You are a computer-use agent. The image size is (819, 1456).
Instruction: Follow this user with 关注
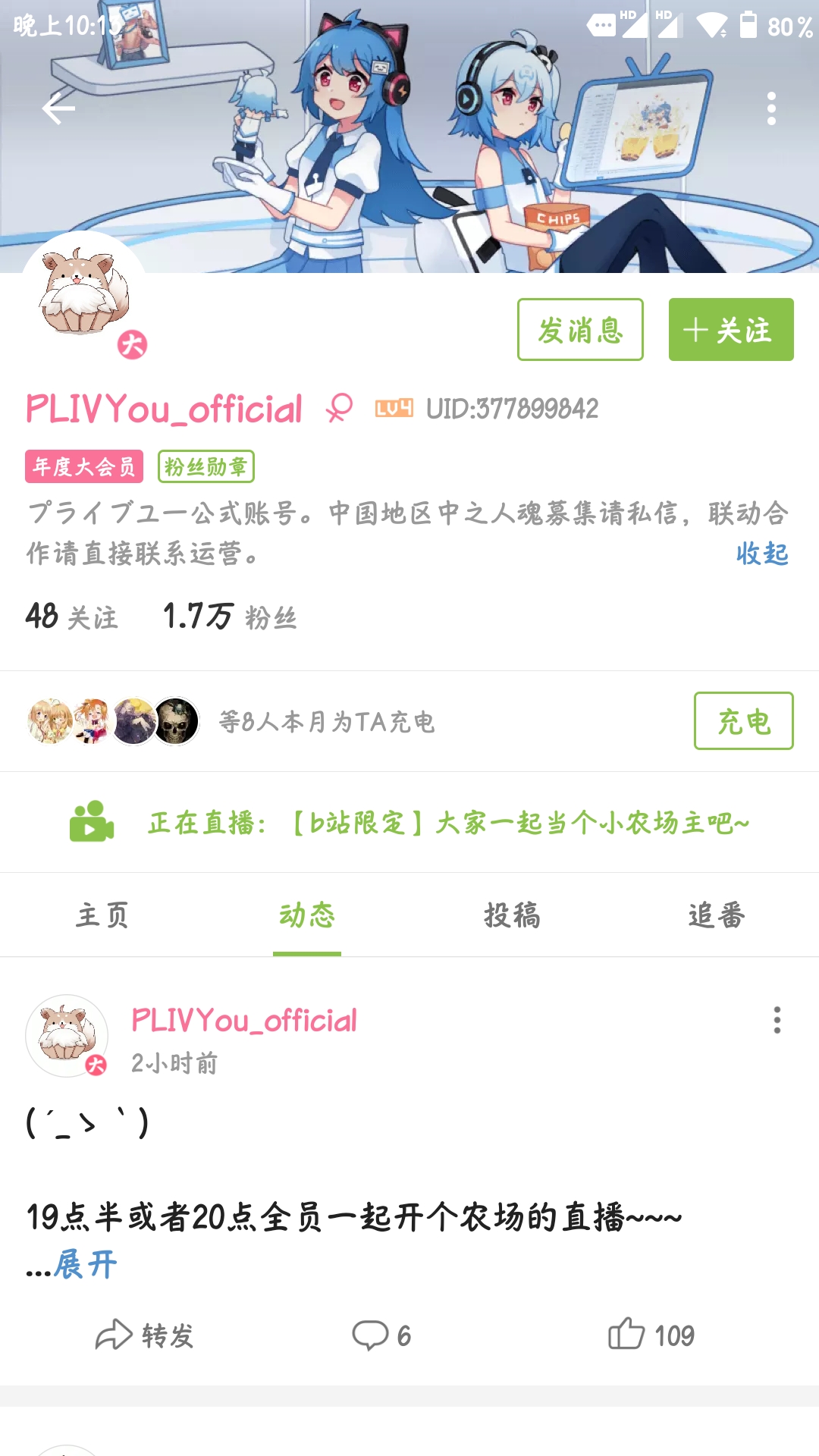coord(730,330)
